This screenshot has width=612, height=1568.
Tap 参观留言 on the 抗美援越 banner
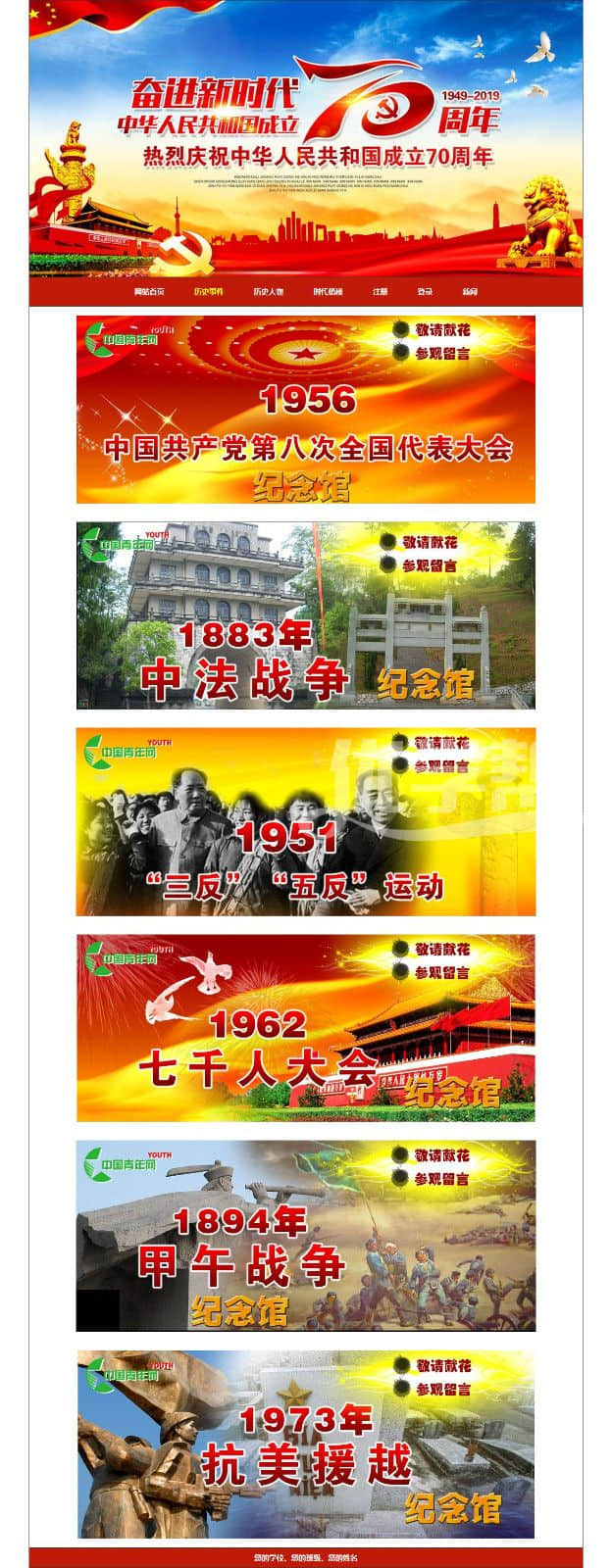click(441, 1389)
